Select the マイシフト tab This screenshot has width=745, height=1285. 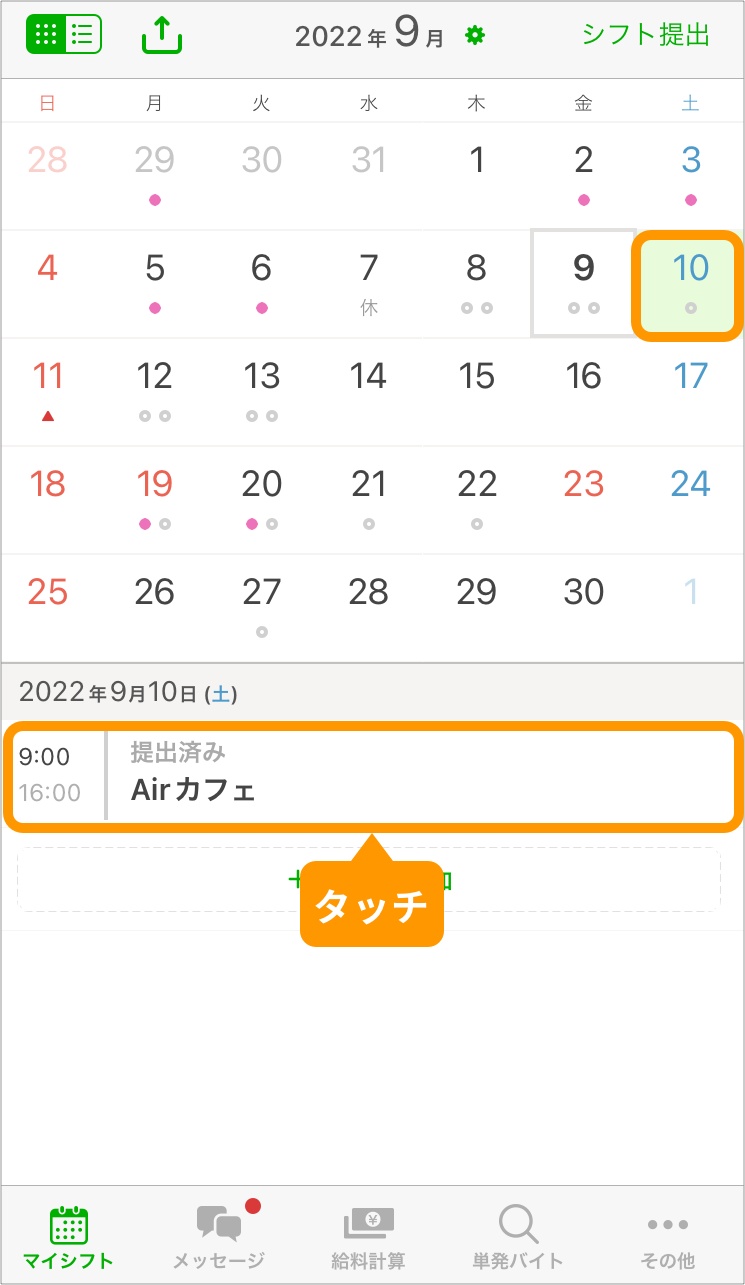click(x=69, y=1237)
